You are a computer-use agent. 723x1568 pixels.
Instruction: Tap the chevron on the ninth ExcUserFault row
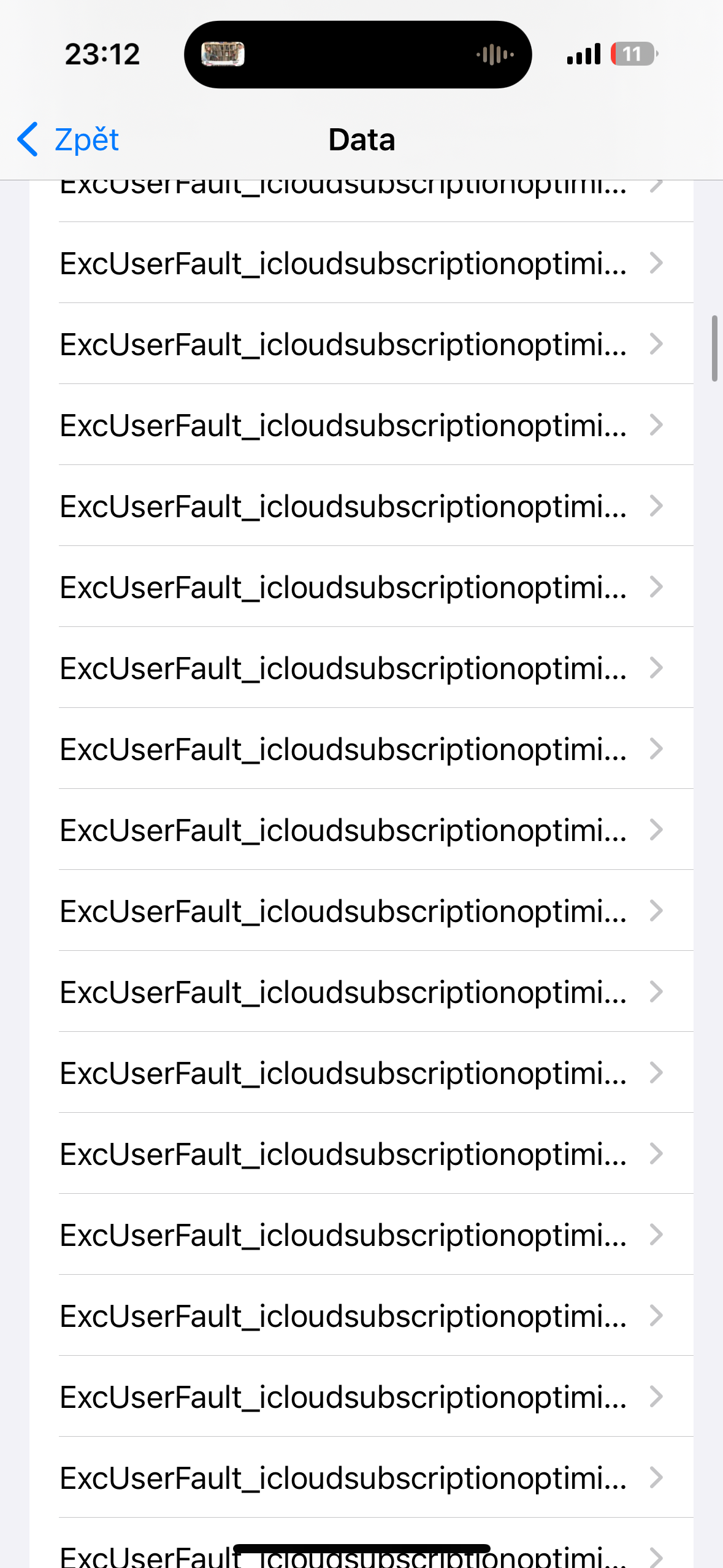(x=656, y=830)
